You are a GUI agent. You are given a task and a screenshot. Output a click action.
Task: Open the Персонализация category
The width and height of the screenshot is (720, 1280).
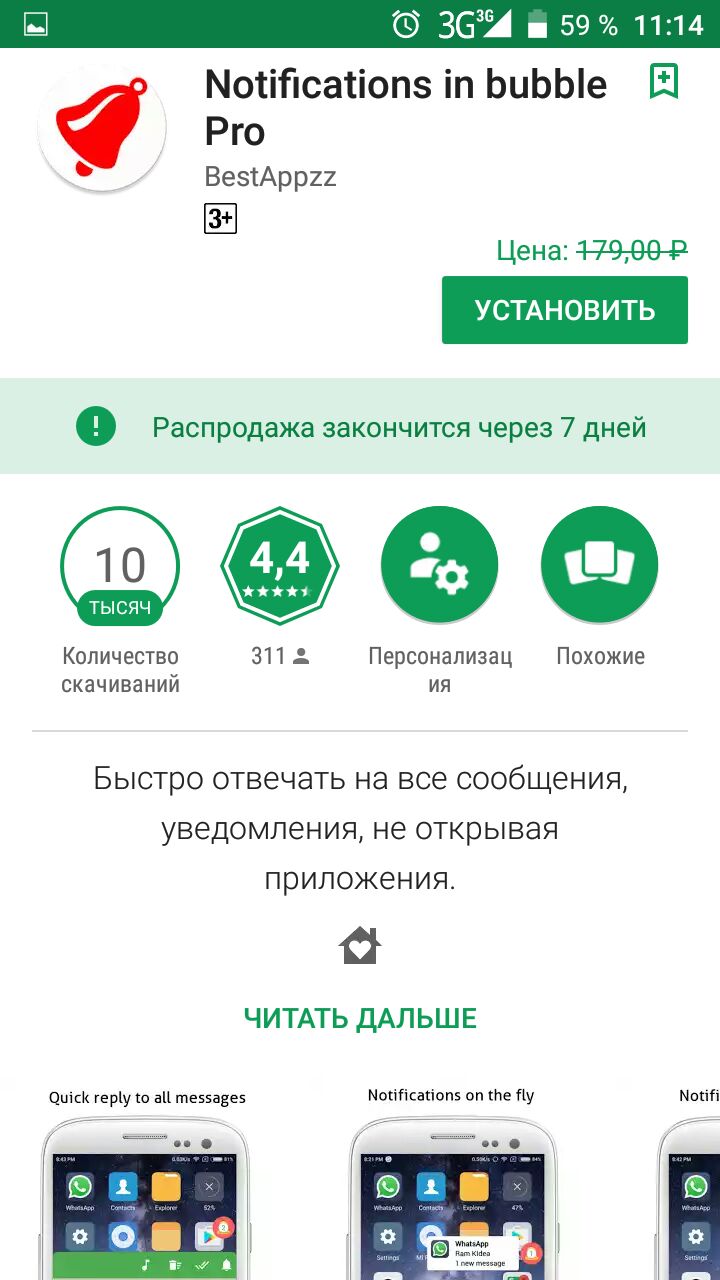coord(440,566)
